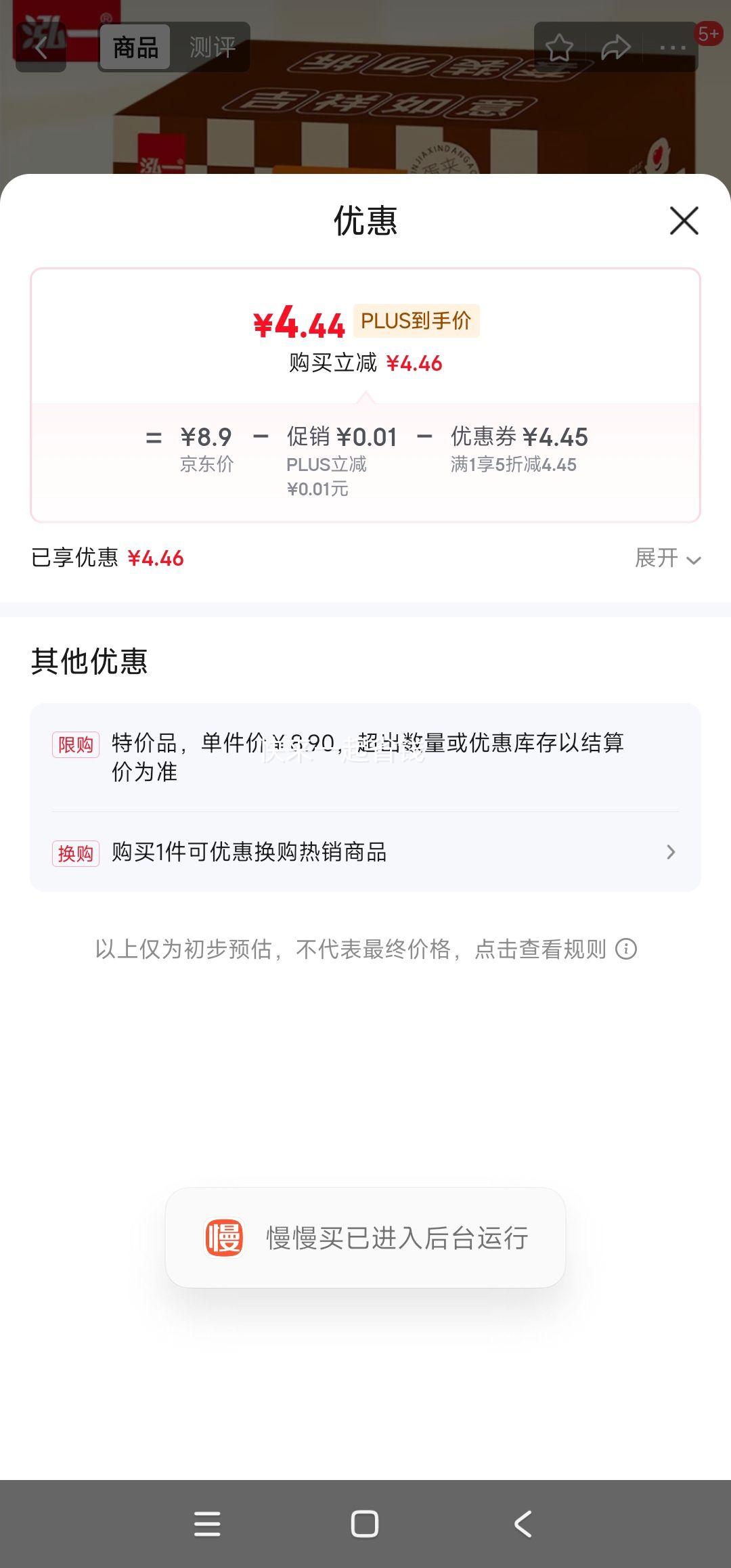Open the rules info circle icon

(626, 950)
